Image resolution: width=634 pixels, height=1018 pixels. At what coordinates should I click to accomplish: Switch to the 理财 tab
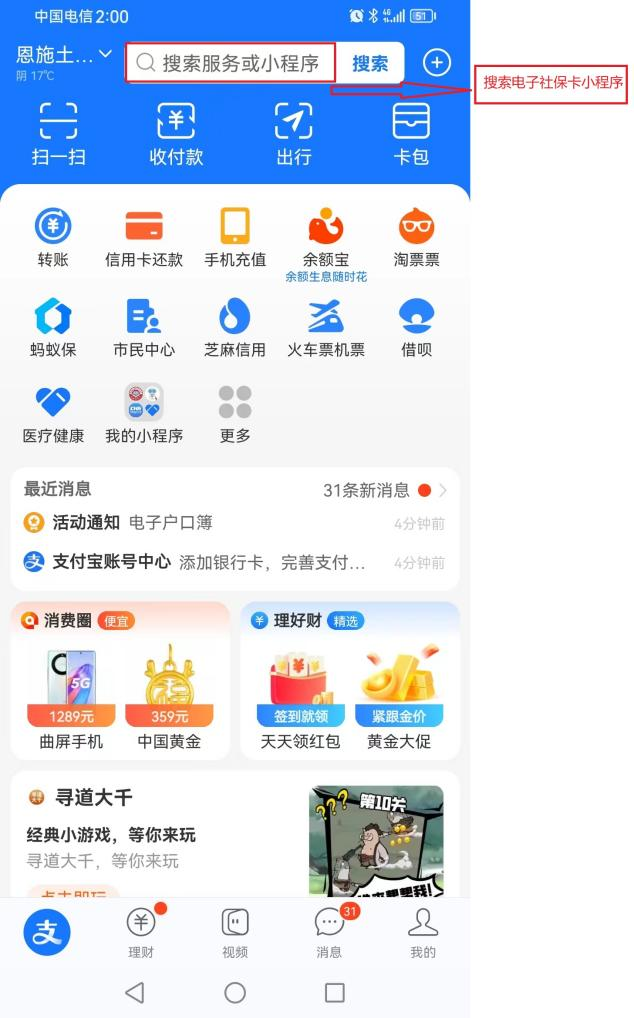(141, 933)
